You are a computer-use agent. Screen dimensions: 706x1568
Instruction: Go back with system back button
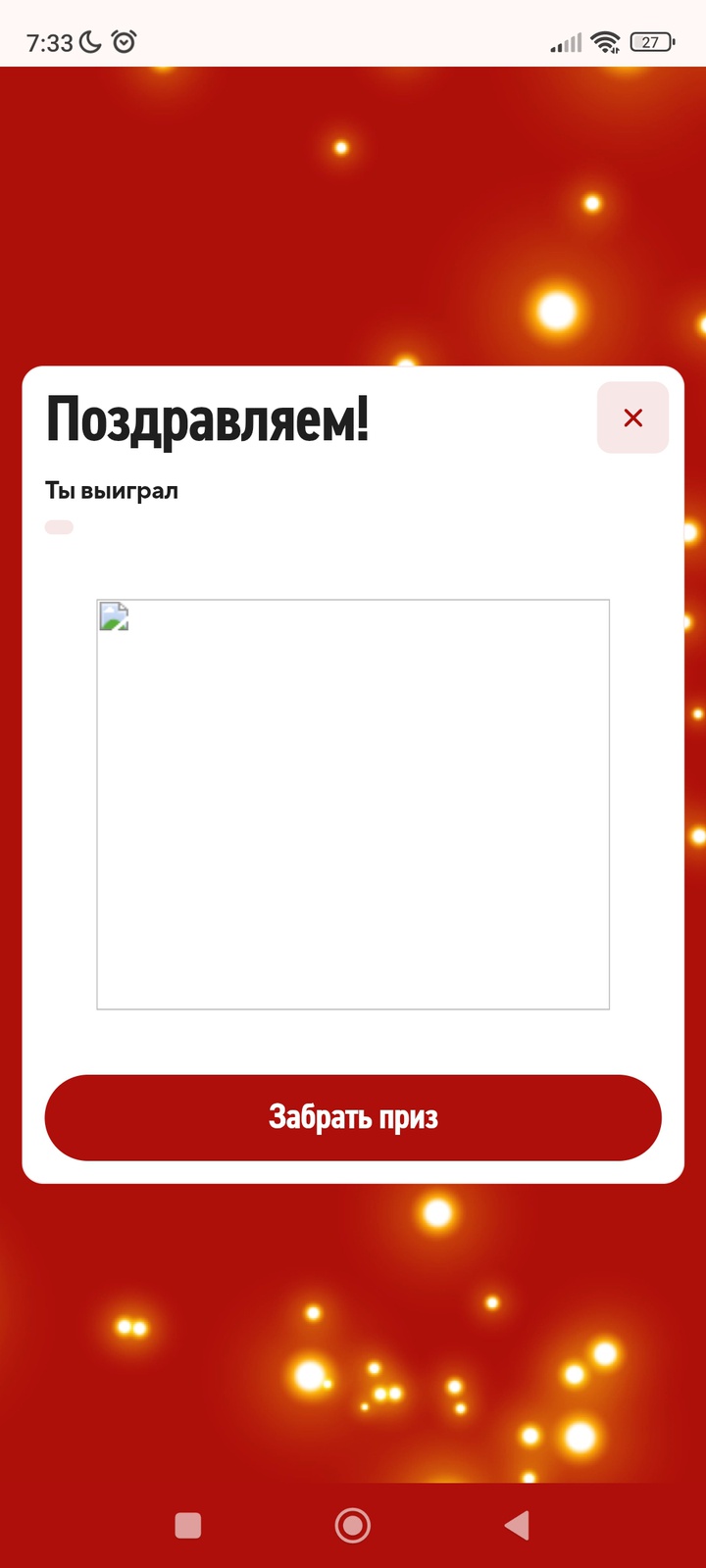517,1525
